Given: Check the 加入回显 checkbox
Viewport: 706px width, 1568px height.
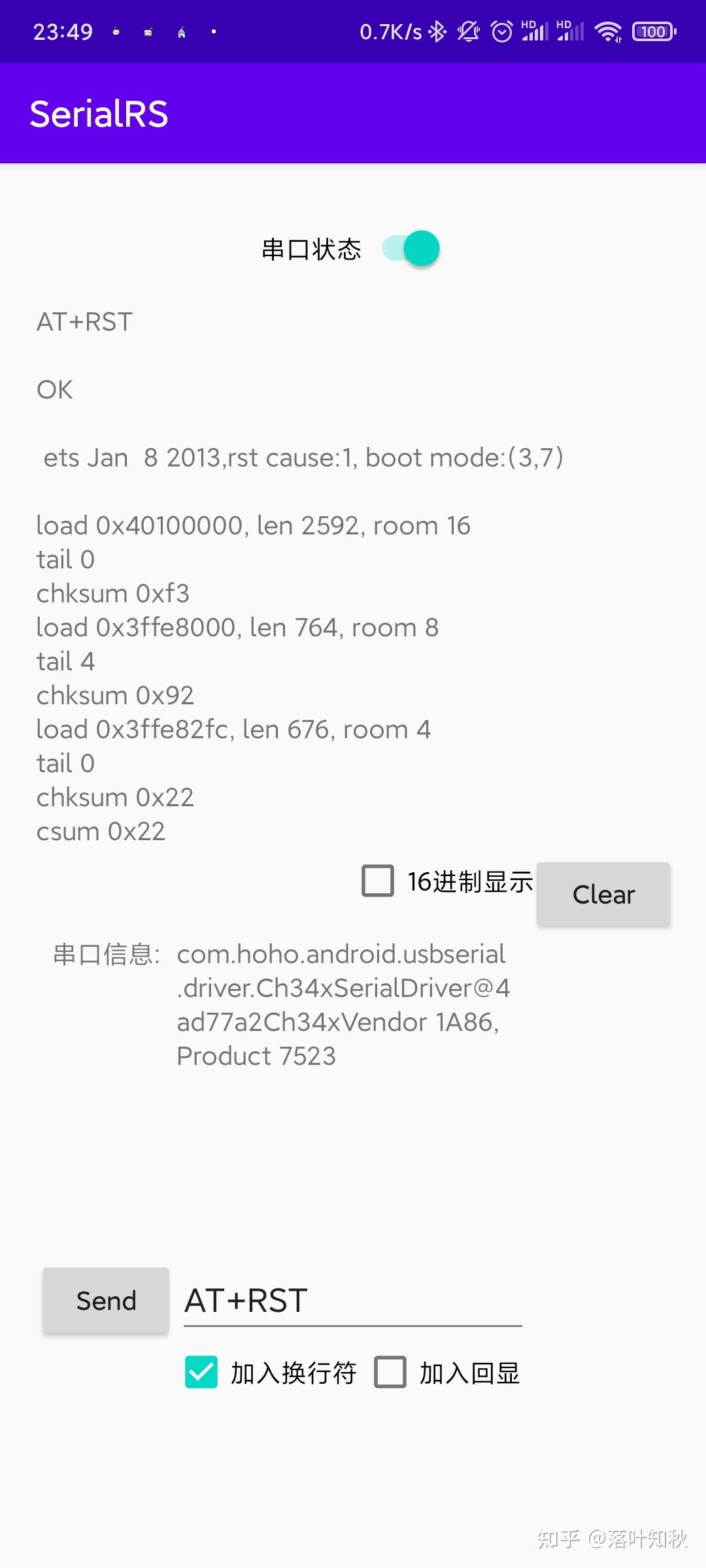Looking at the screenshot, I should (x=390, y=1372).
